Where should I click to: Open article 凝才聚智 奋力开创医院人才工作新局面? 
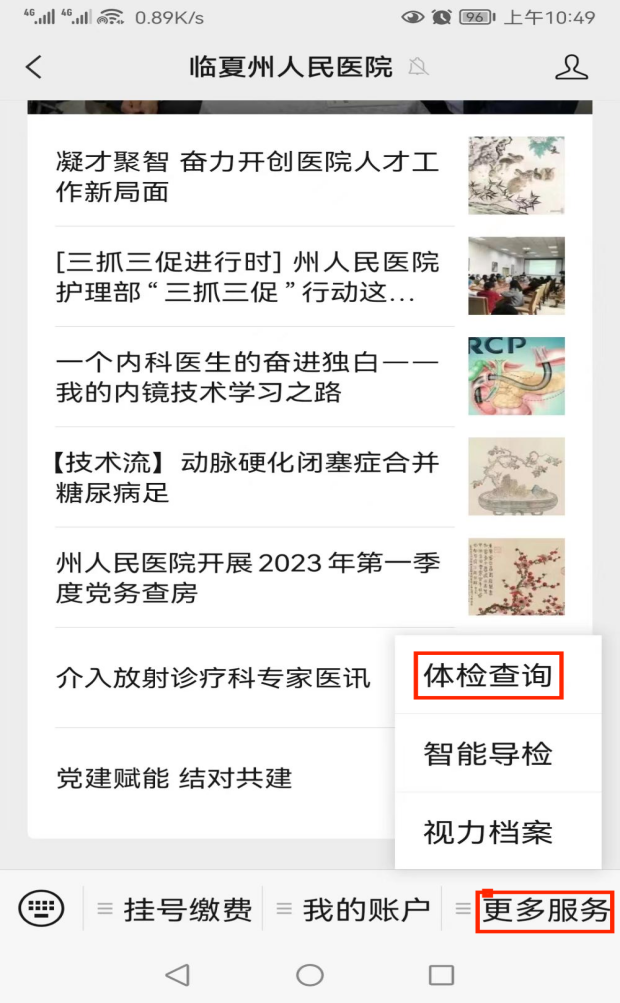[x=310, y=176]
